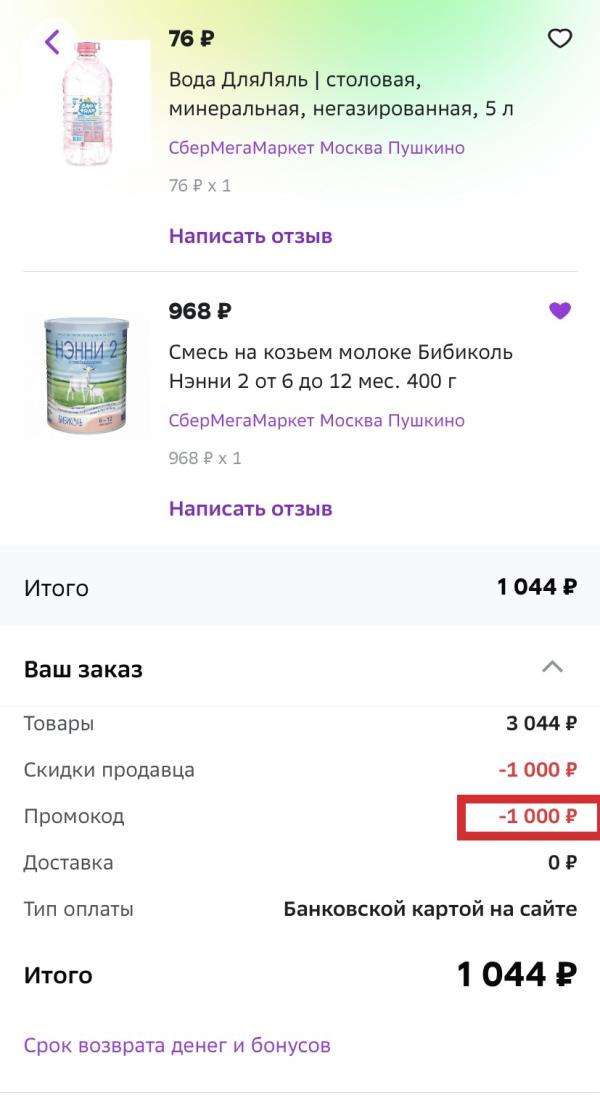Open seller link under Вода ДляЛяль
This screenshot has height=1115, width=600.
316,148
